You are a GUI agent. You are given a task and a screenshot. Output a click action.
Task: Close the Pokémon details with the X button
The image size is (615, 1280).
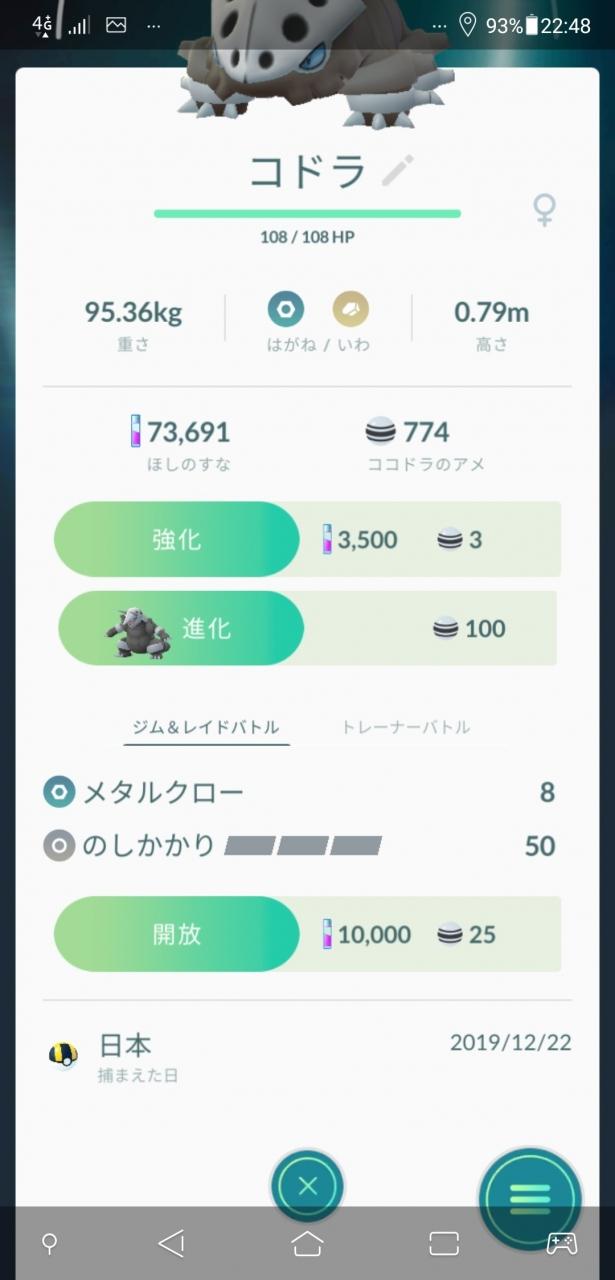(307, 1187)
